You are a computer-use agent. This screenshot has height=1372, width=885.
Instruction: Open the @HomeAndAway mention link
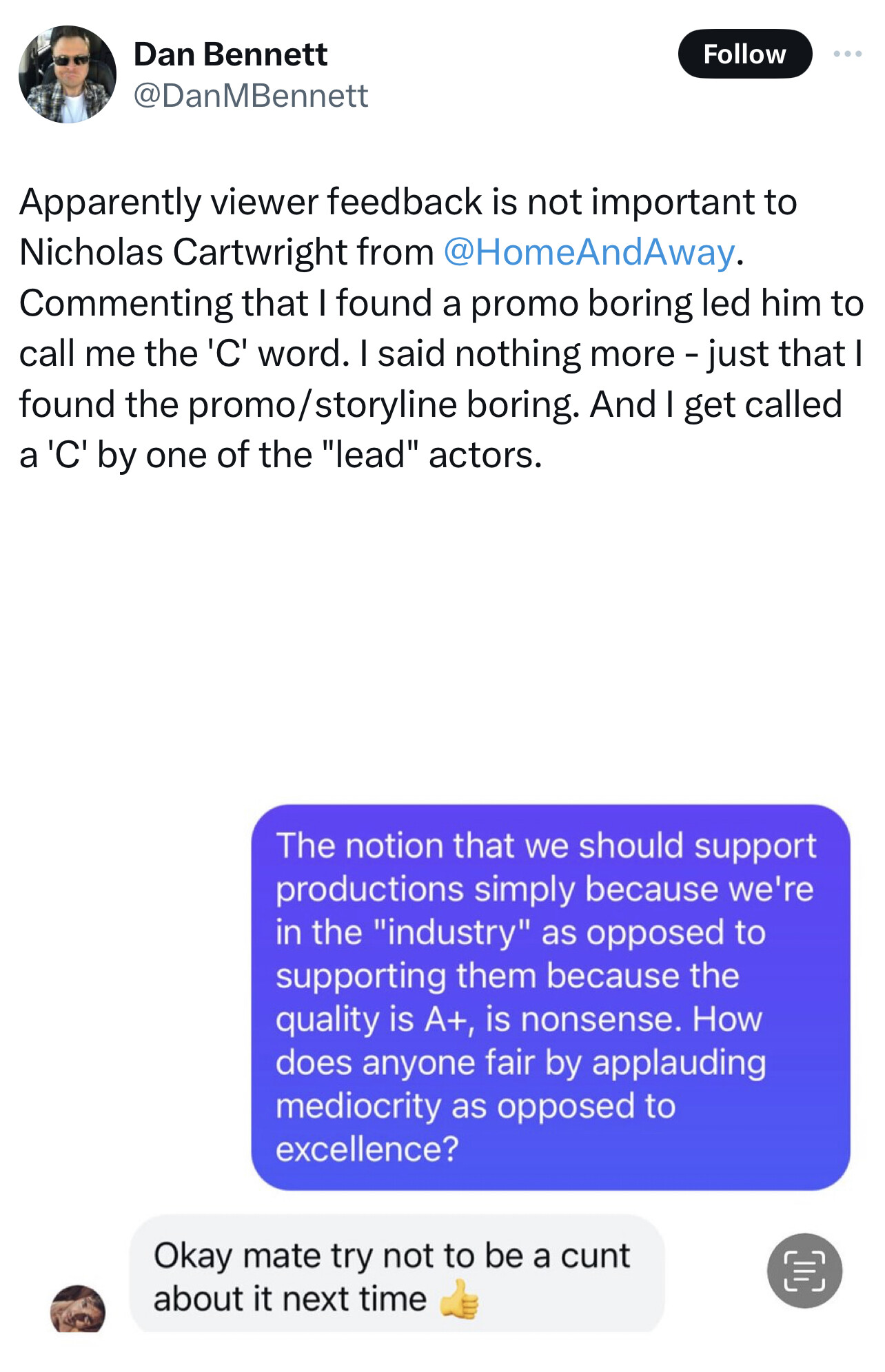click(x=589, y=252)
